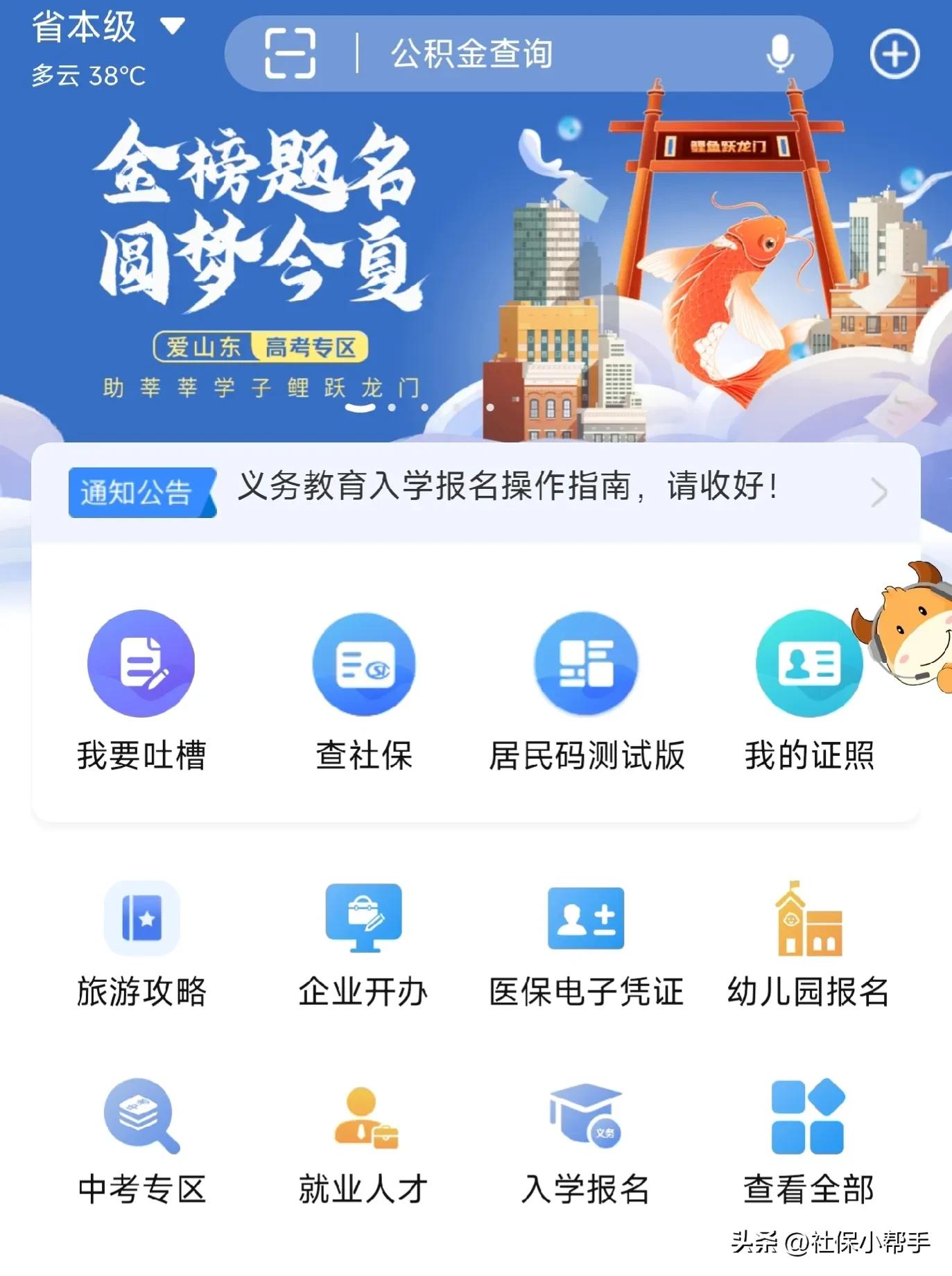Activate the voice search microphone

(x=781, y=55)
